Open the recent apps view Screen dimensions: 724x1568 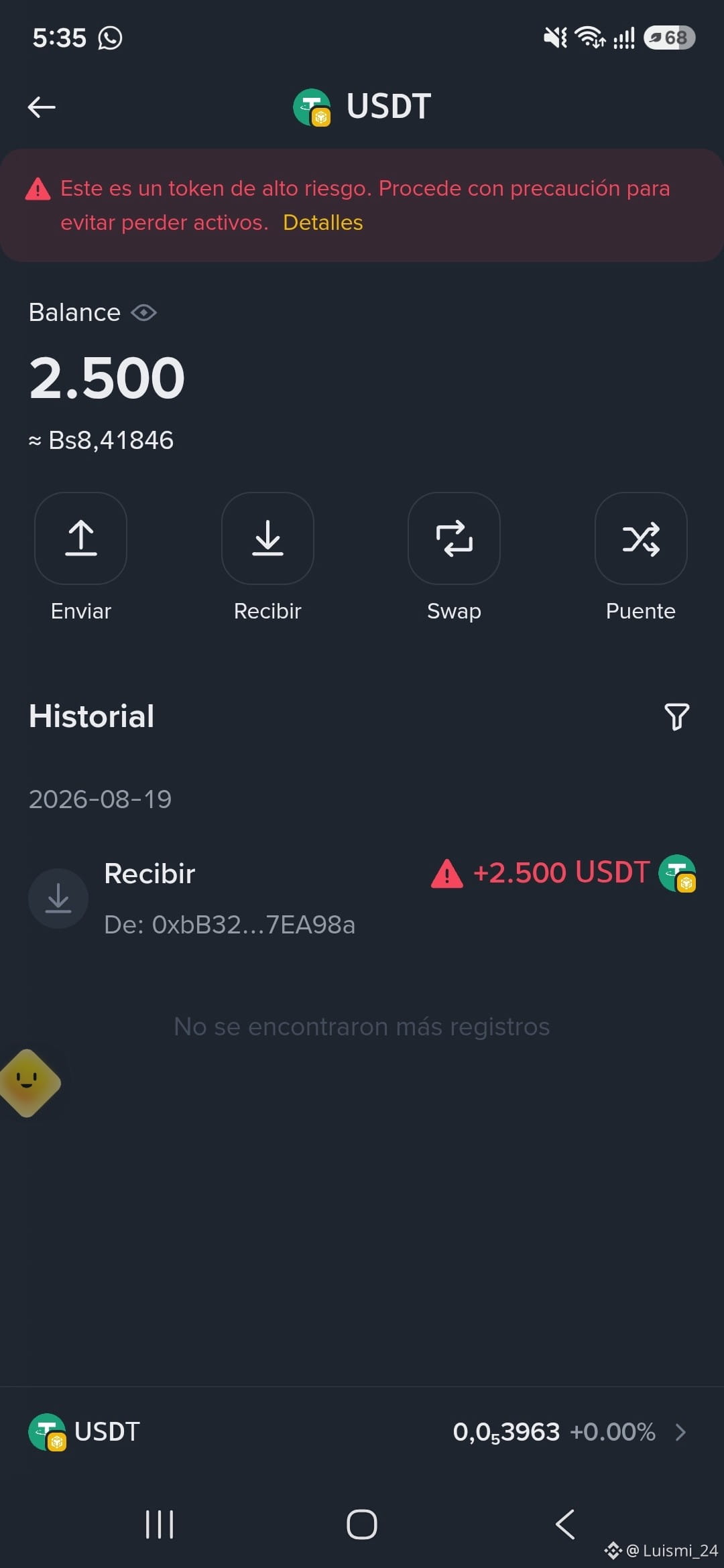(160, 1524)
